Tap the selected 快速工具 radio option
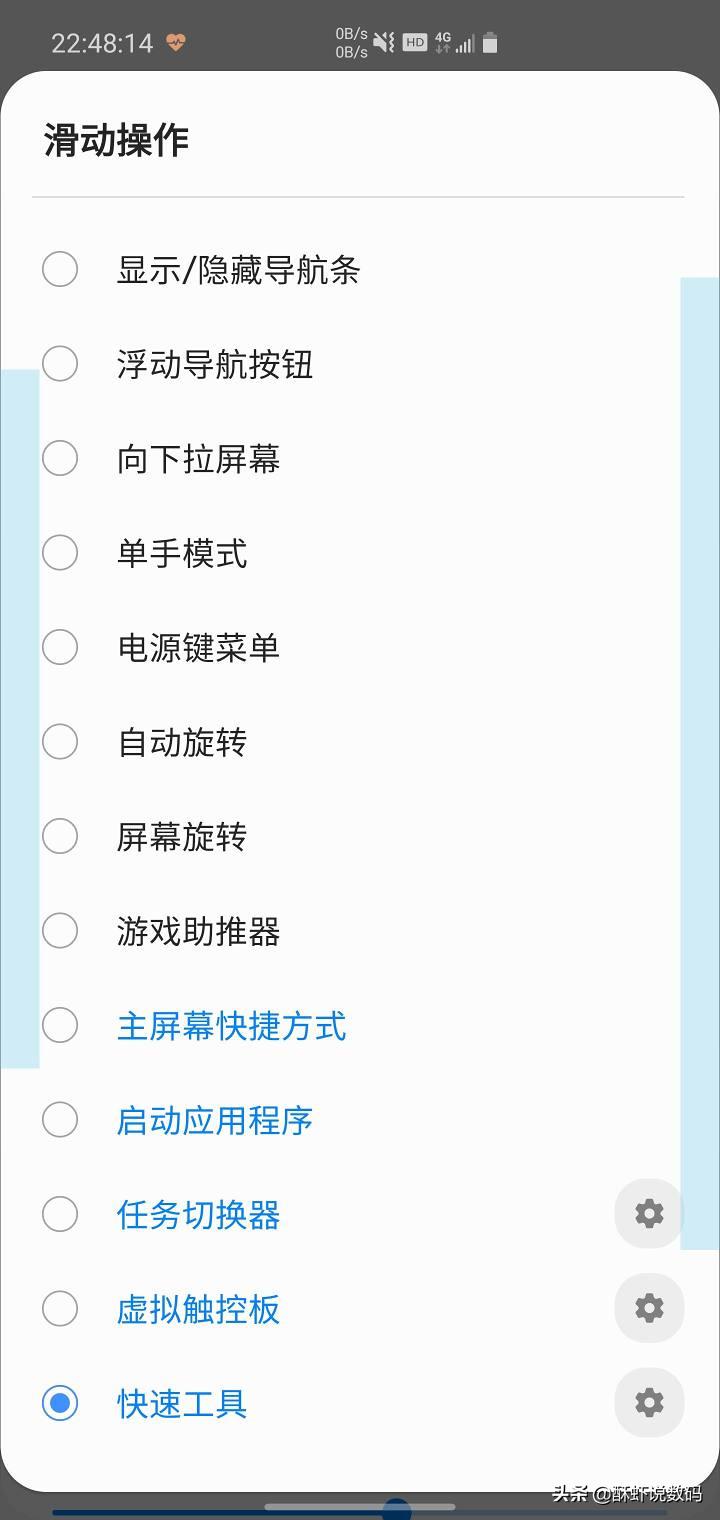 point(60,1403)
